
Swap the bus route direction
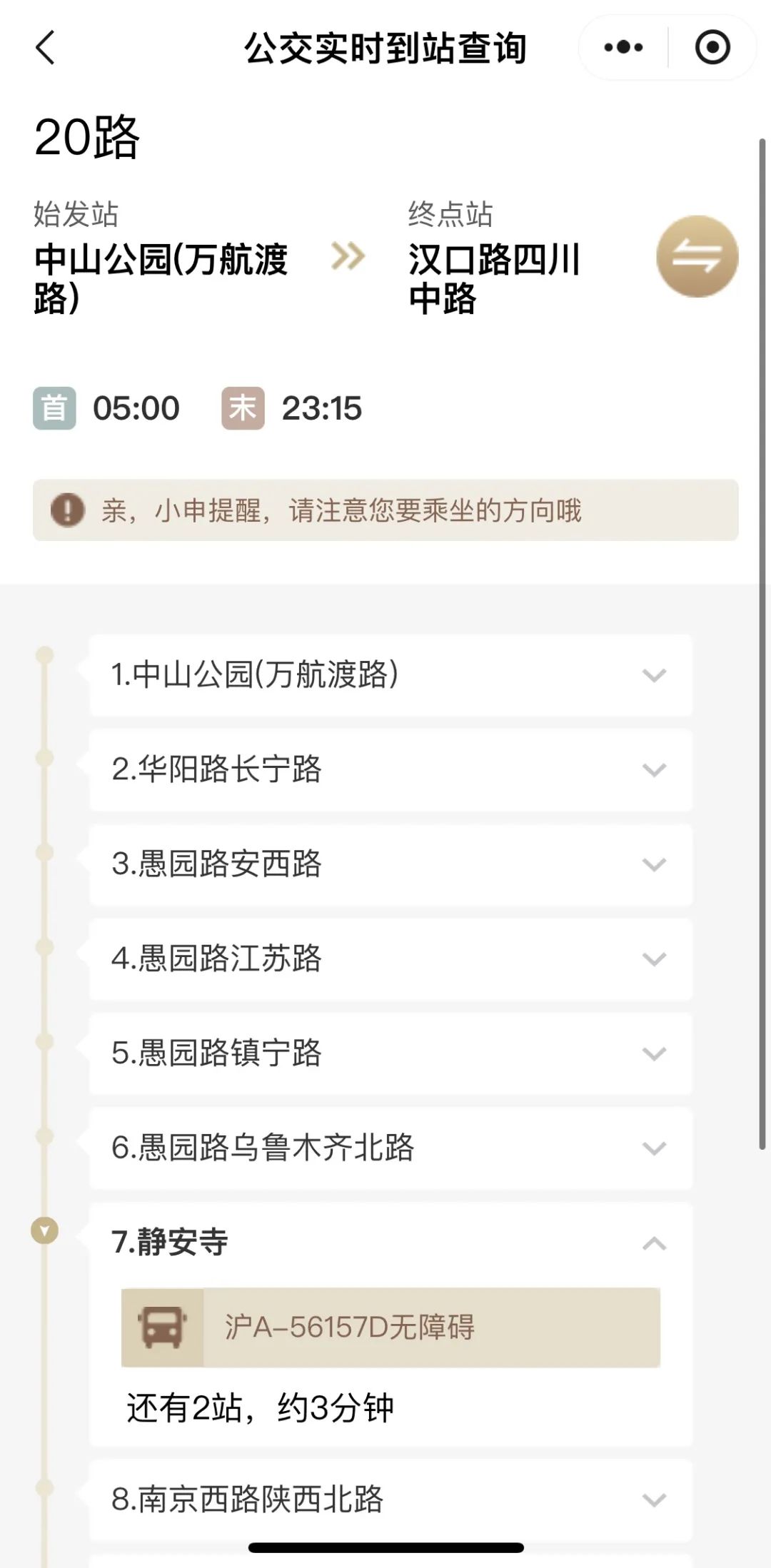(697, 256)
